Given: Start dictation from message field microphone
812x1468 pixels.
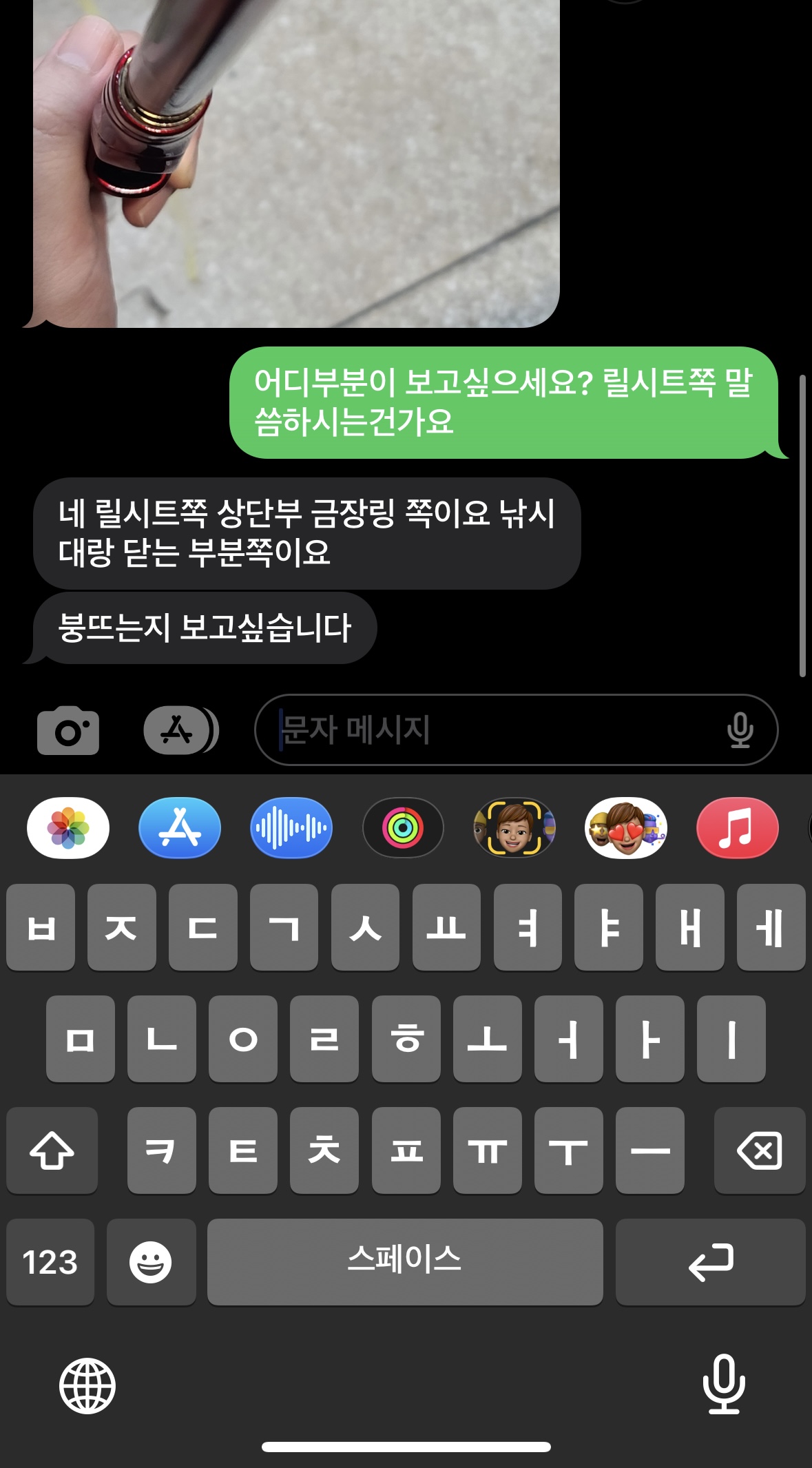Looking at the screenshot, I should tap(740, 730).
